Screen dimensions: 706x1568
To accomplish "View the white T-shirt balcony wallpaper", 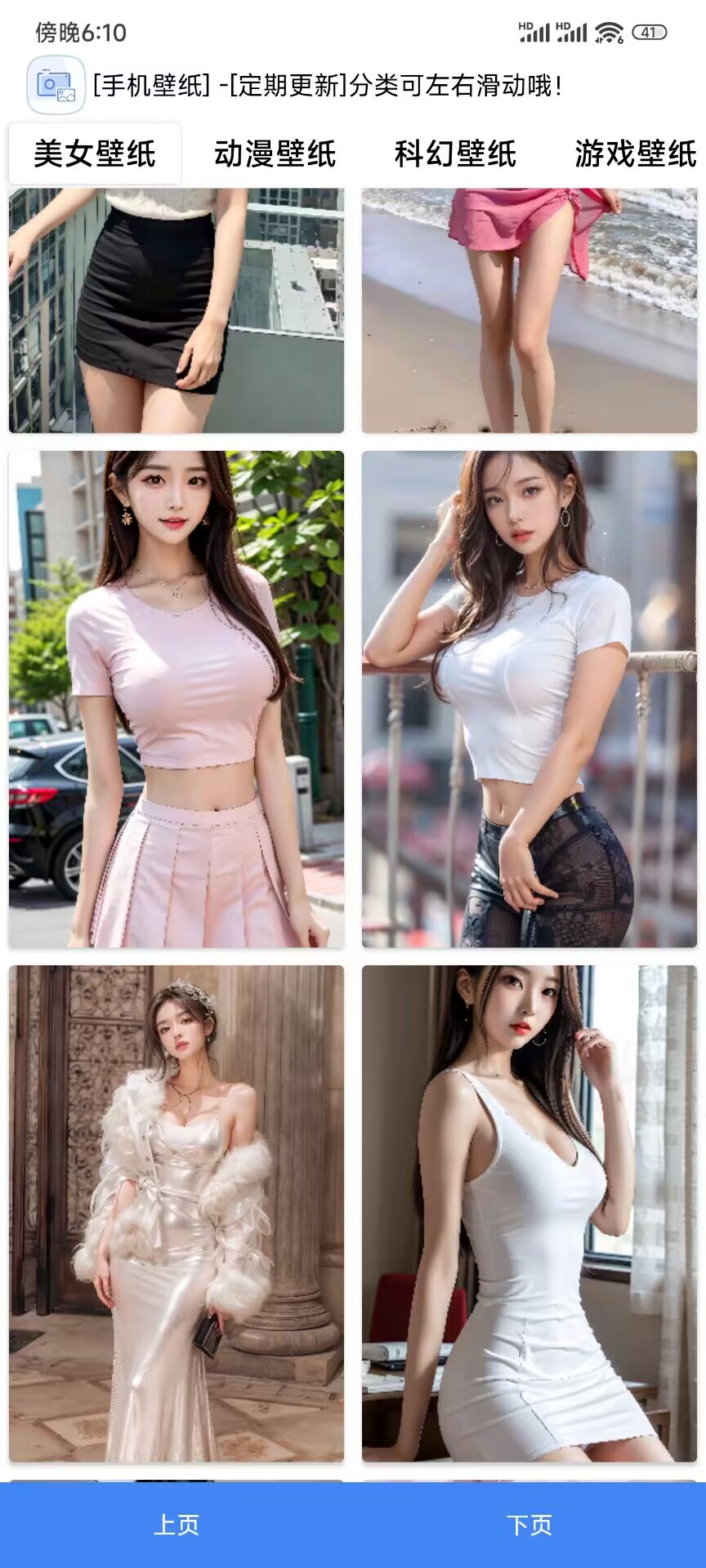I will coord(529,699).
